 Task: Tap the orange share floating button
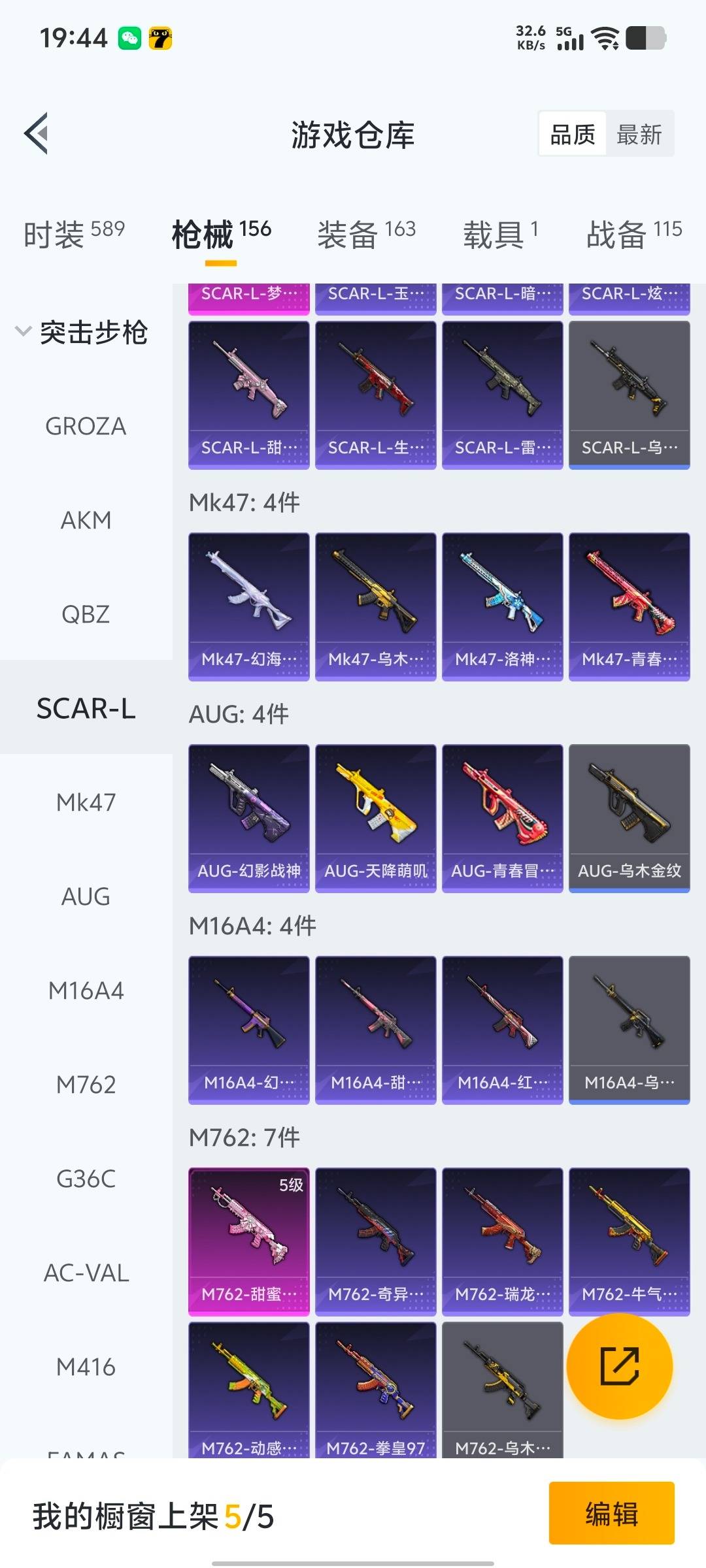(x=619, y=1365)
